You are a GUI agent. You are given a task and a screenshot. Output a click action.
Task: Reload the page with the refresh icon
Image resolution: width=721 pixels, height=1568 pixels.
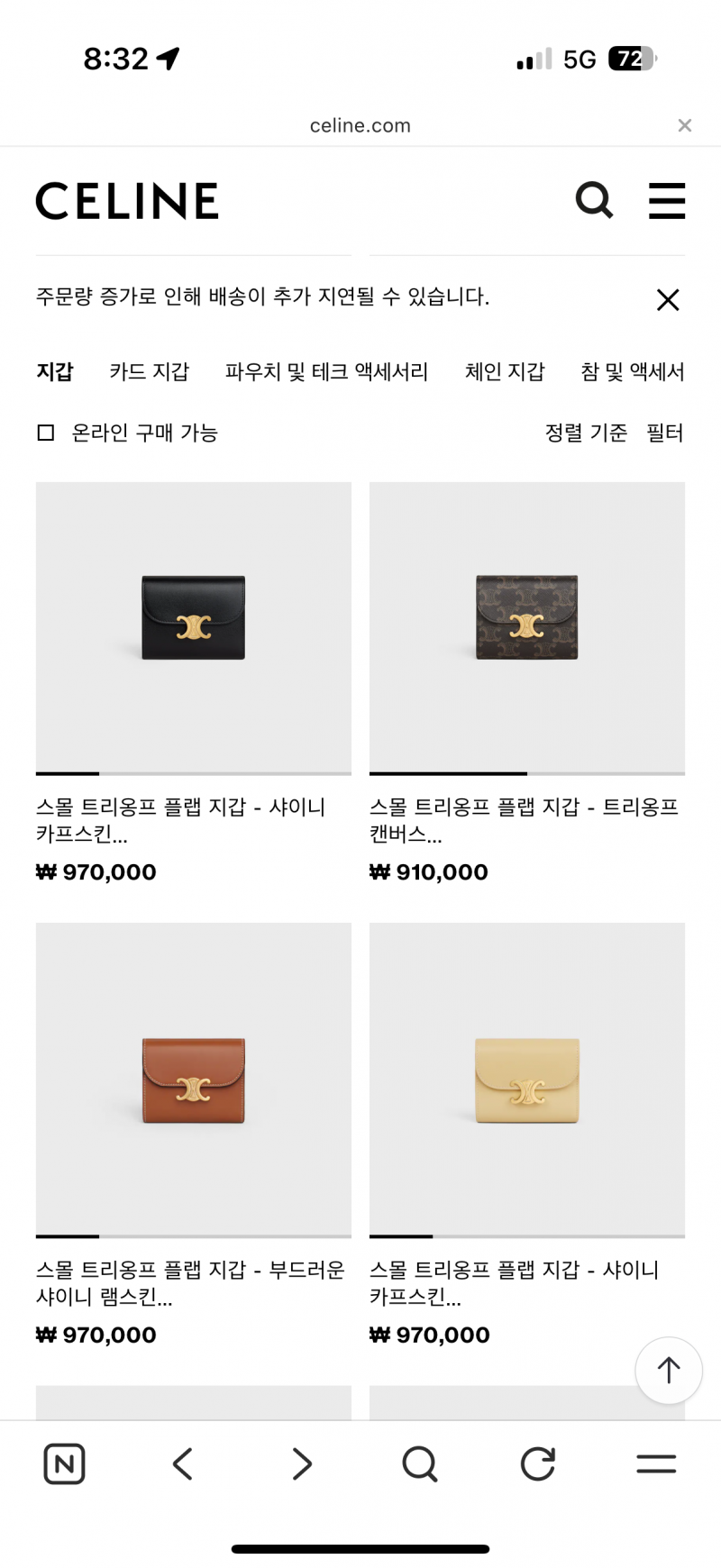click(538, 1464)
